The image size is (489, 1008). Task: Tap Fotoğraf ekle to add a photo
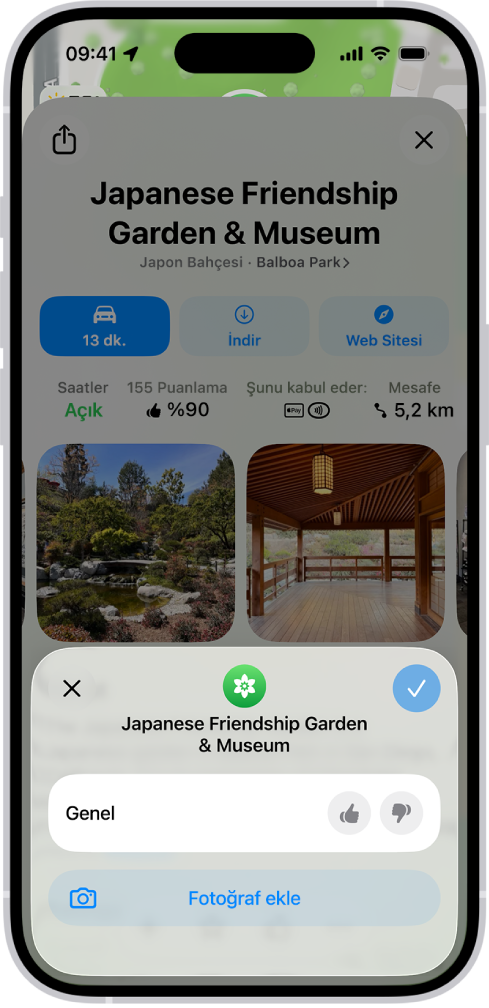244,898
